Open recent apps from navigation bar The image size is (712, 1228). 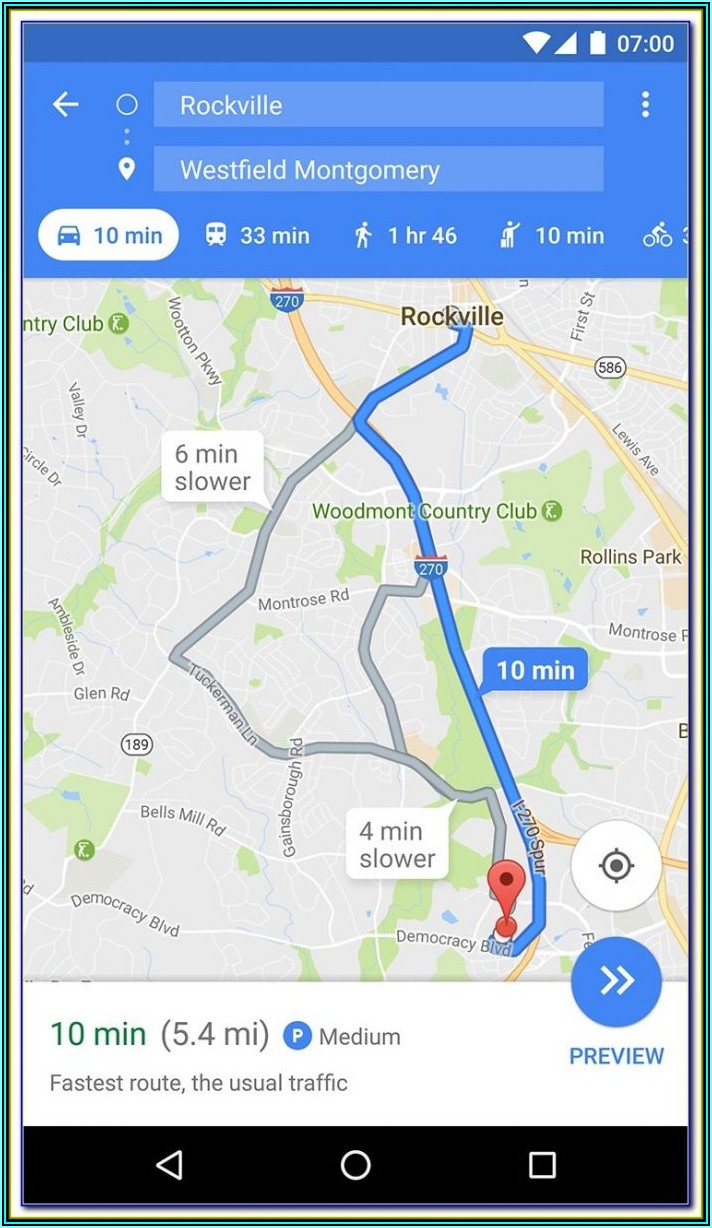(x=542, y=1165)
